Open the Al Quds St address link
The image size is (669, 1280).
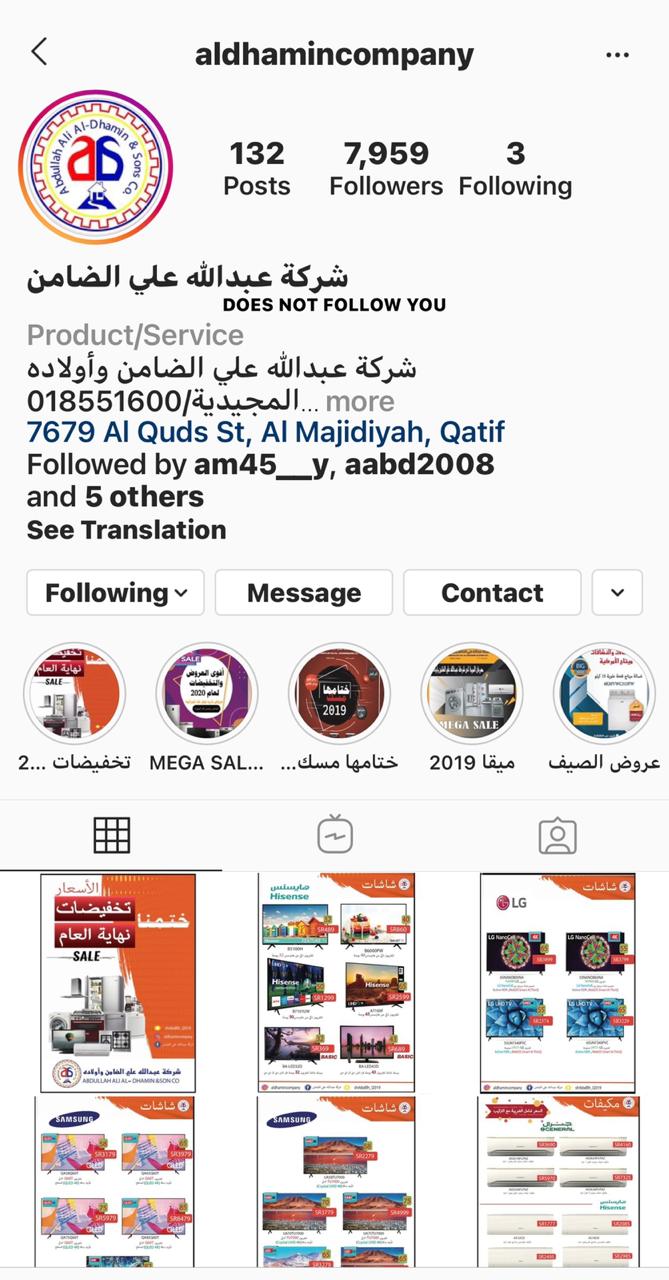point(265,433)
